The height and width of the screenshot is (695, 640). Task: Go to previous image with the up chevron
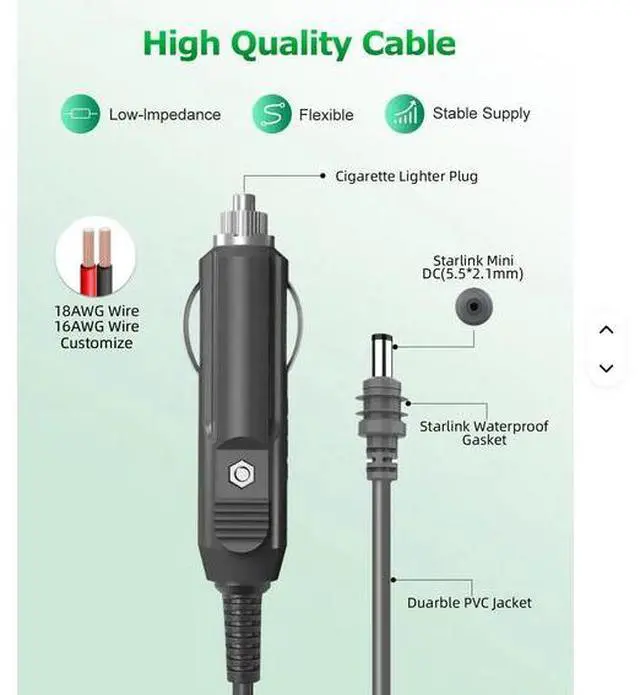[606, 330]
